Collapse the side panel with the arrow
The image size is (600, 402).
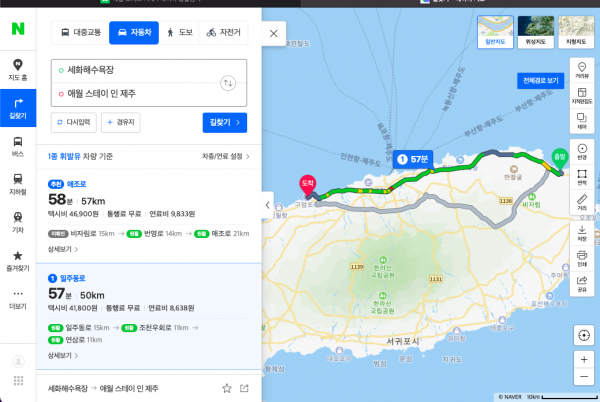coord(267,205)
